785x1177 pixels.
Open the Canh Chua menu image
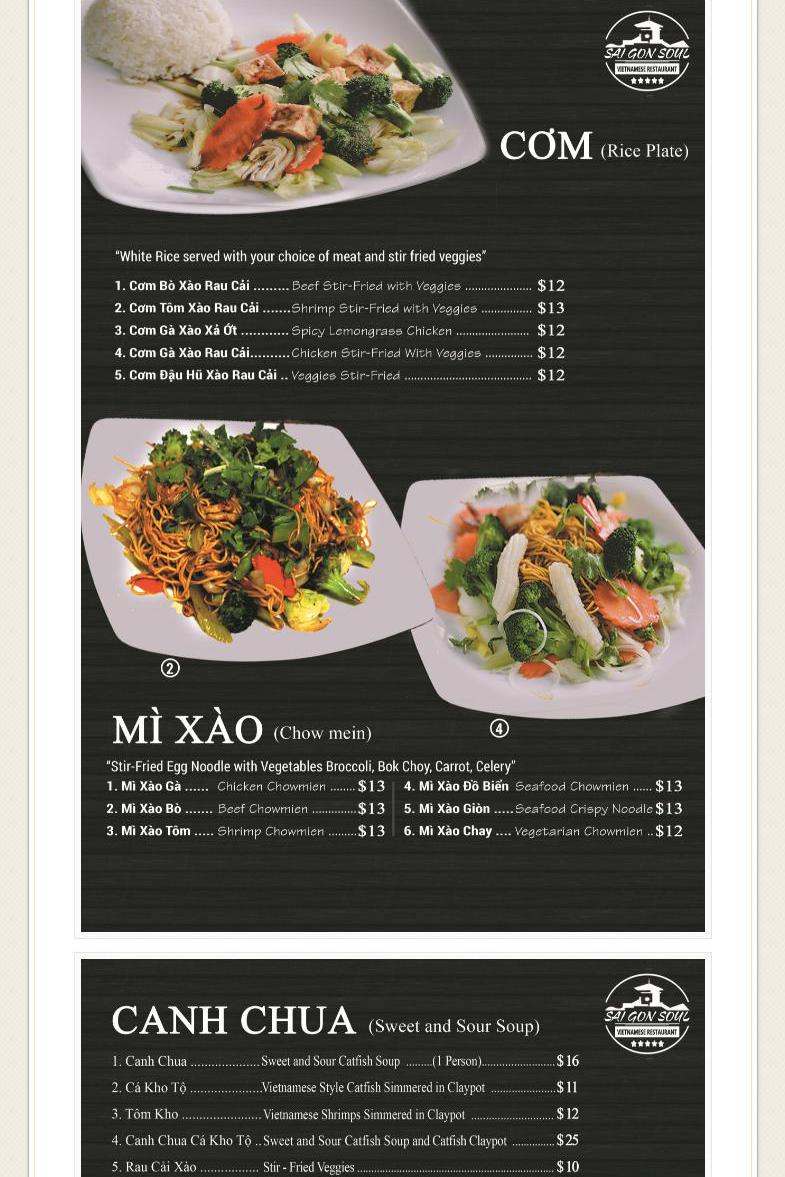pos(392,1068)
